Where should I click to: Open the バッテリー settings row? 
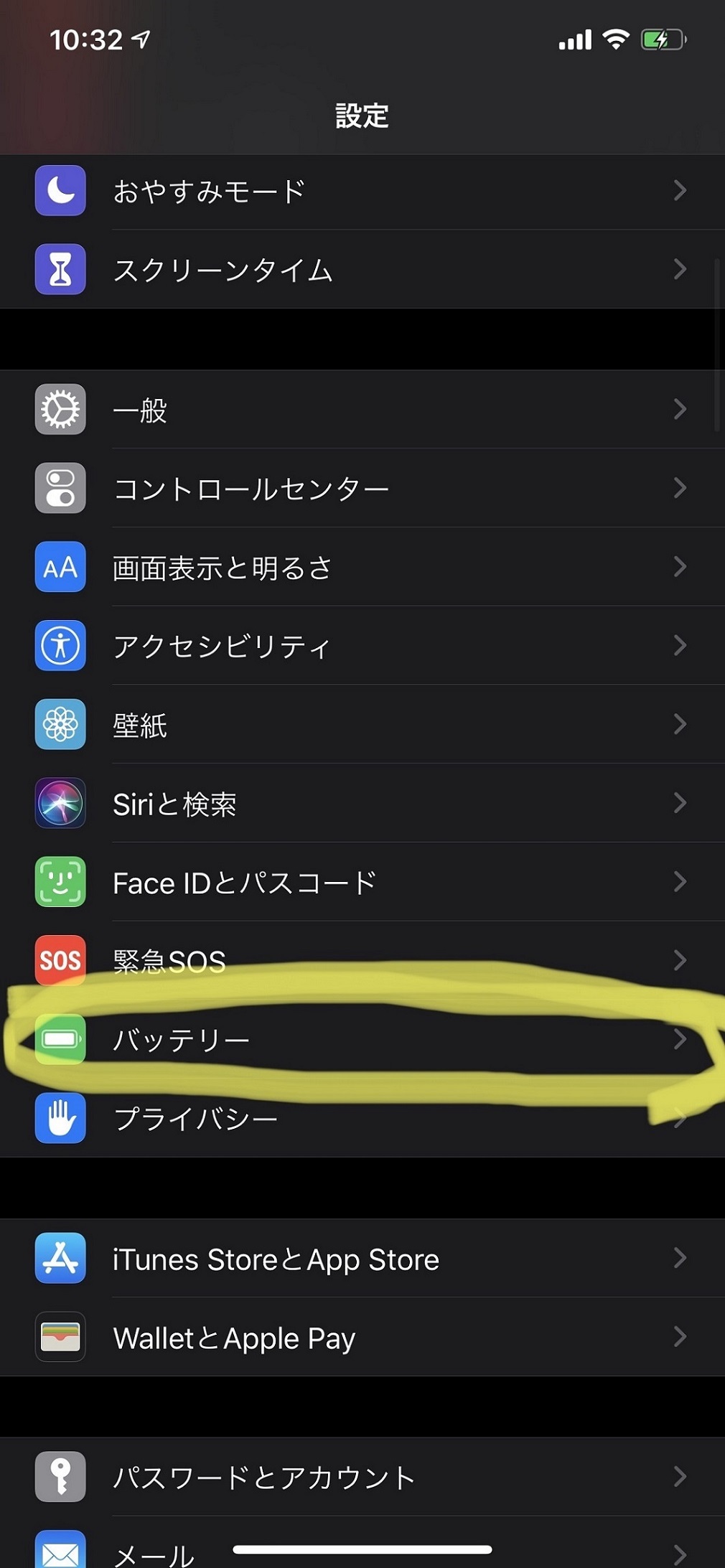[x=362, y=1040]
